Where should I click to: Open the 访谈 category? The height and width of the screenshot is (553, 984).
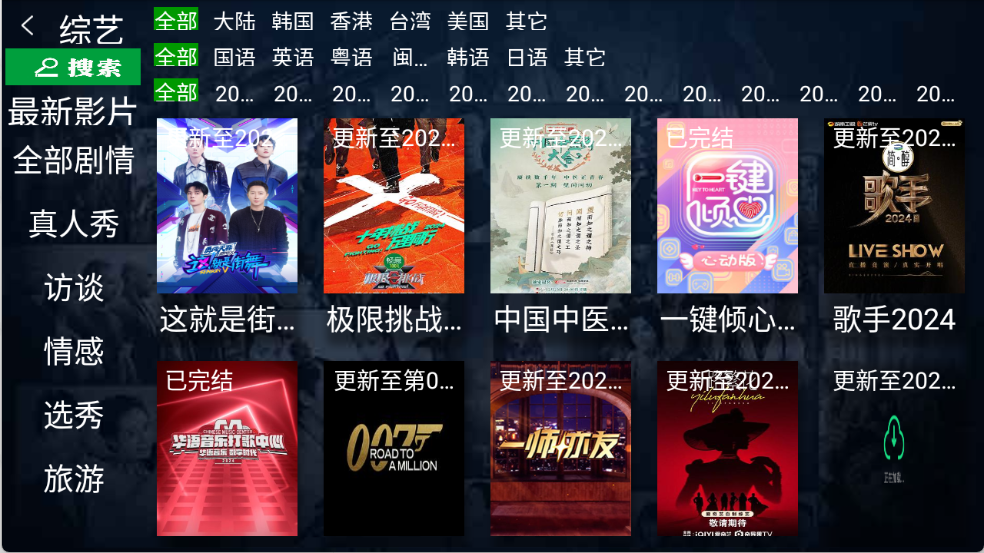[73, 288]
